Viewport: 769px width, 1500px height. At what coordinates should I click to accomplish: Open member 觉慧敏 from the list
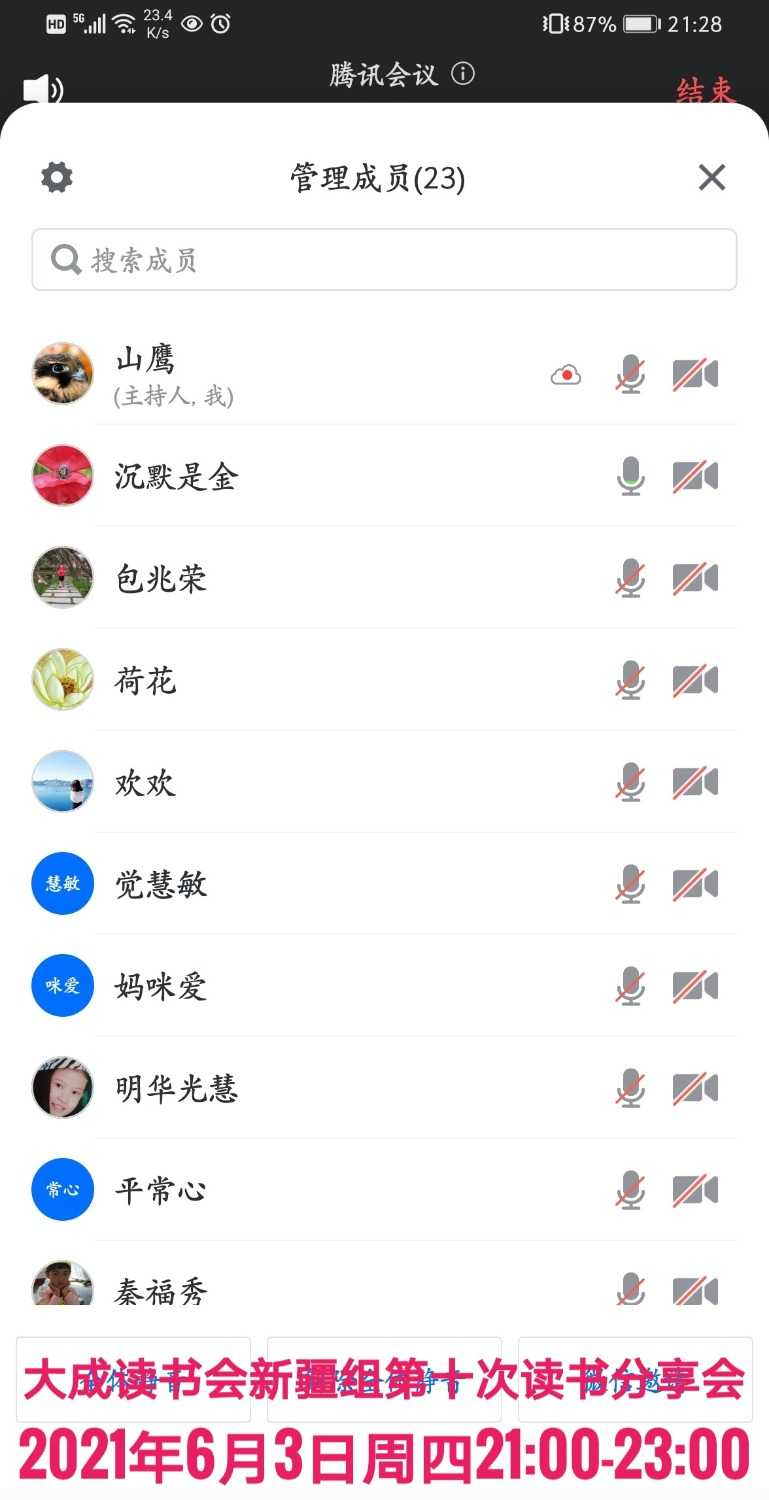(160, 884)
